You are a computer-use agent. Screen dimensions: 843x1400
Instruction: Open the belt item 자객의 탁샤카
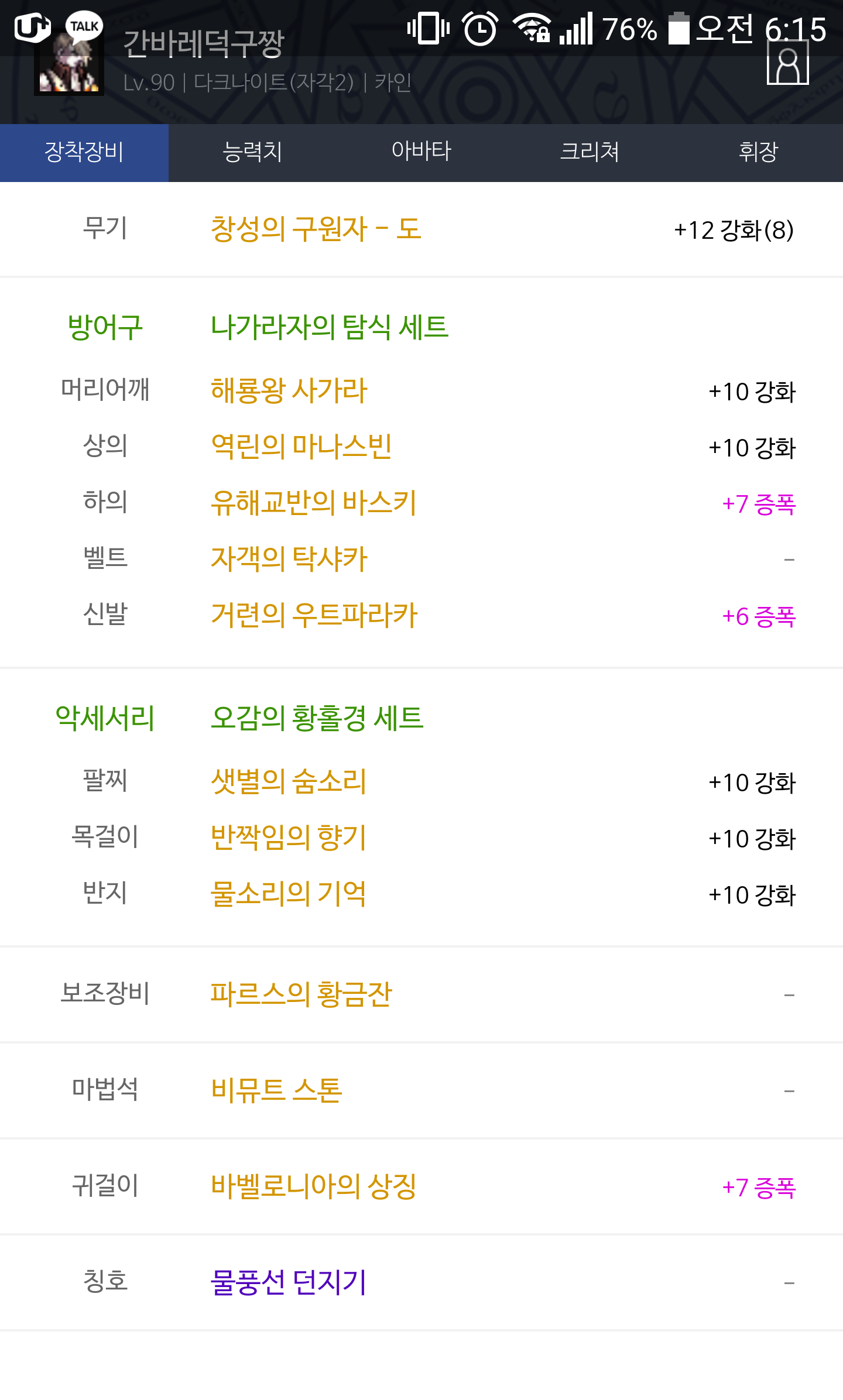pyautogui.click(x=289, y=559)
